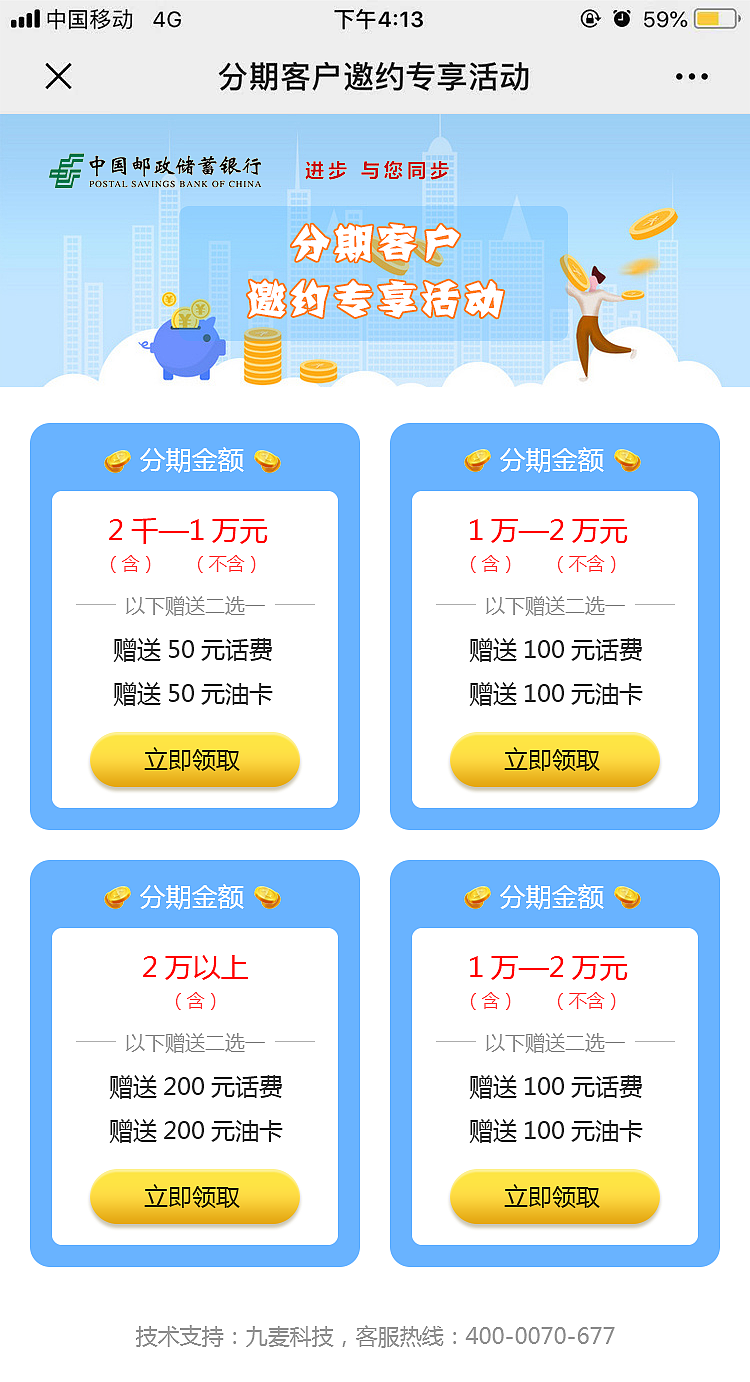Click the coin icon on second 分期金额 card

pyautogui.click(x=480, y=460)
